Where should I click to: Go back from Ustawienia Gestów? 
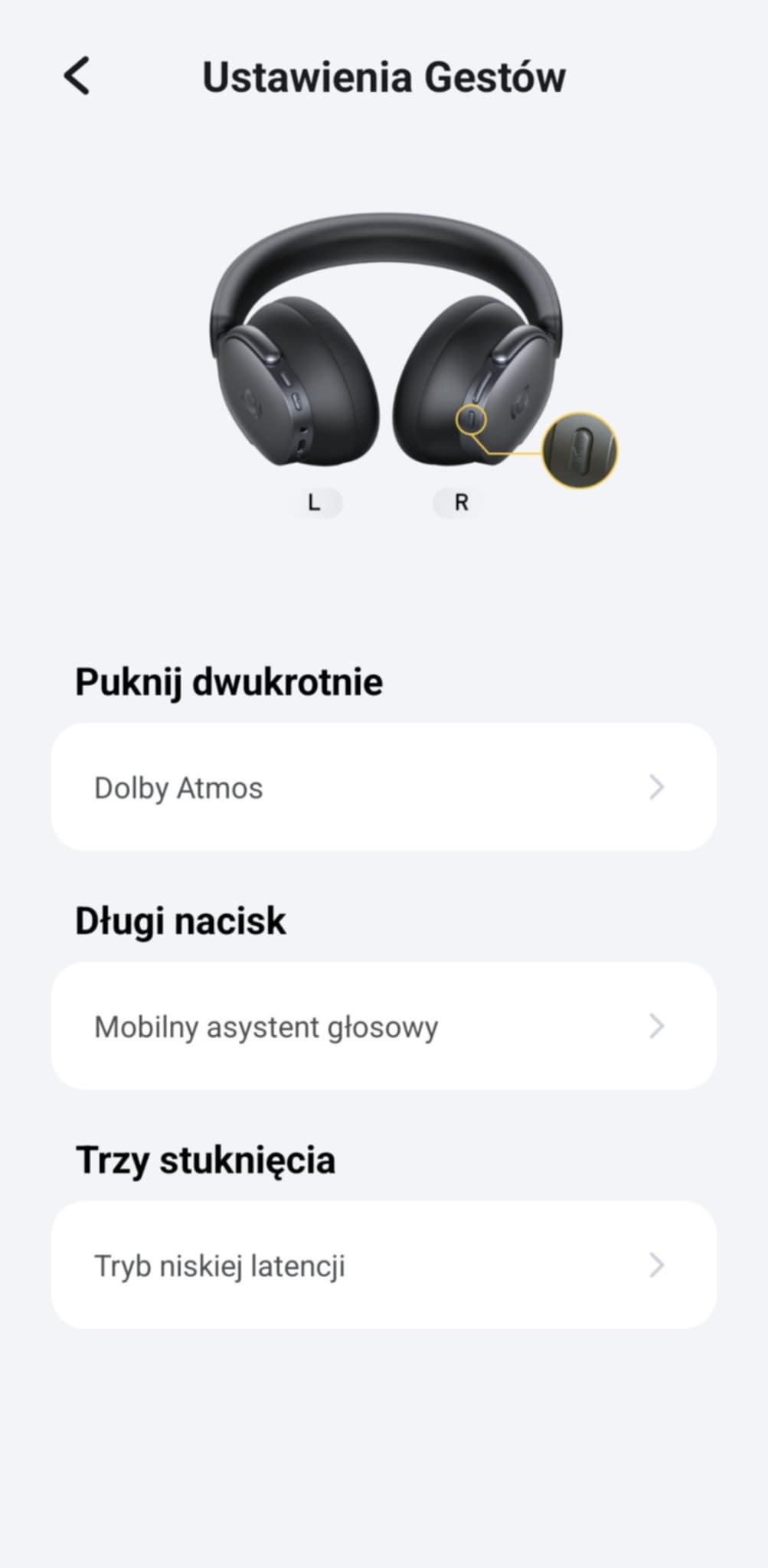point(77,76)
